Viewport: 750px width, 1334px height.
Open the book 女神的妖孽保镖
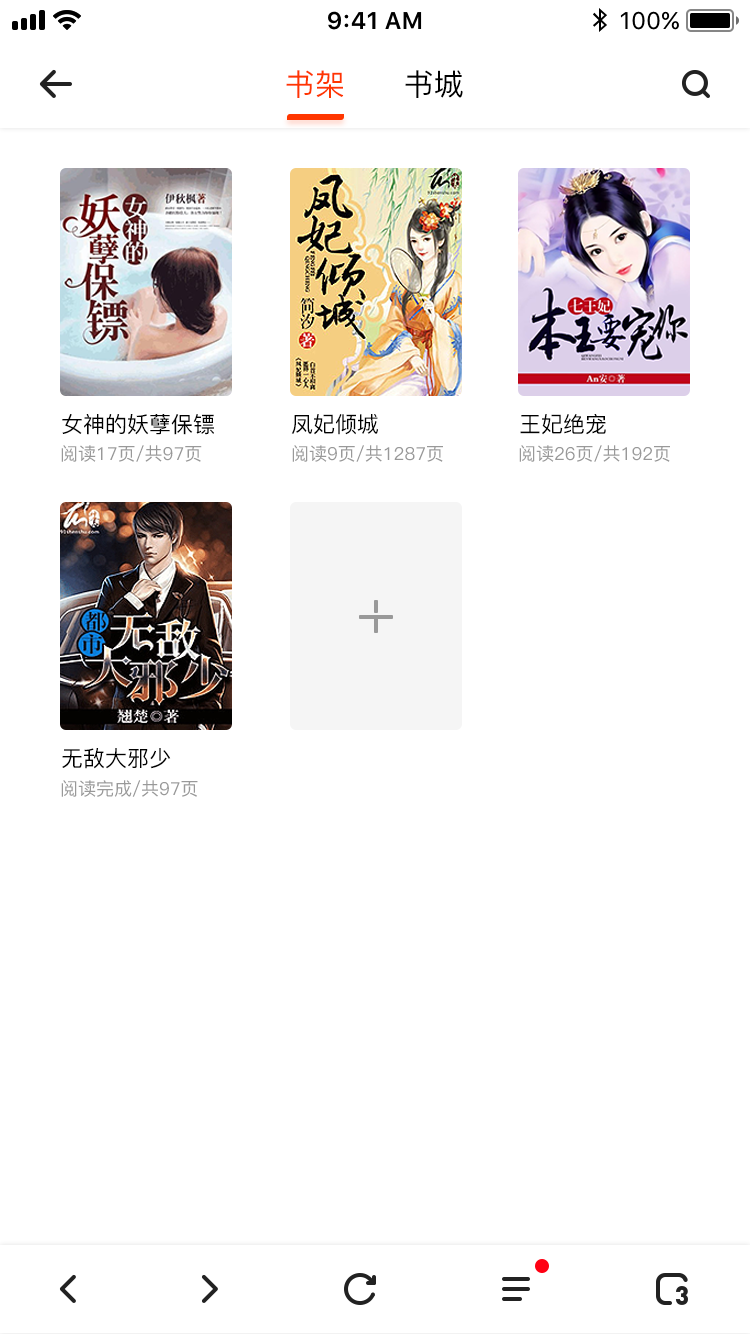pos(146,282)
